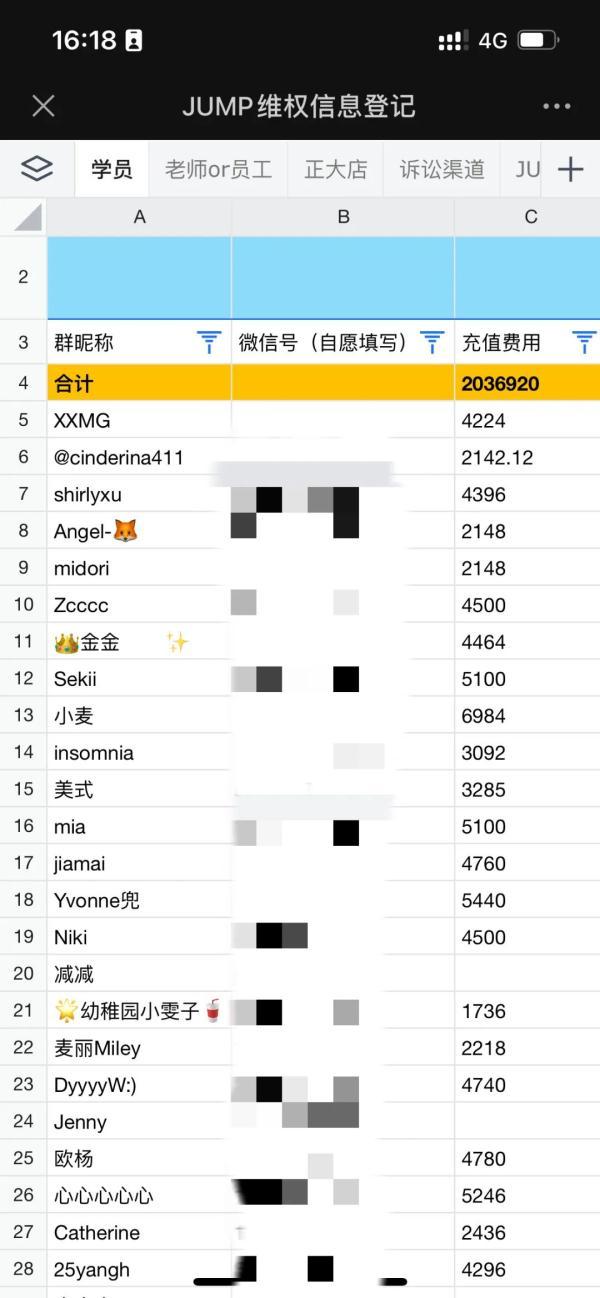Select column C header
Image resolution: width=600 pixels, height=1298 pixels.
pos(530,217)
